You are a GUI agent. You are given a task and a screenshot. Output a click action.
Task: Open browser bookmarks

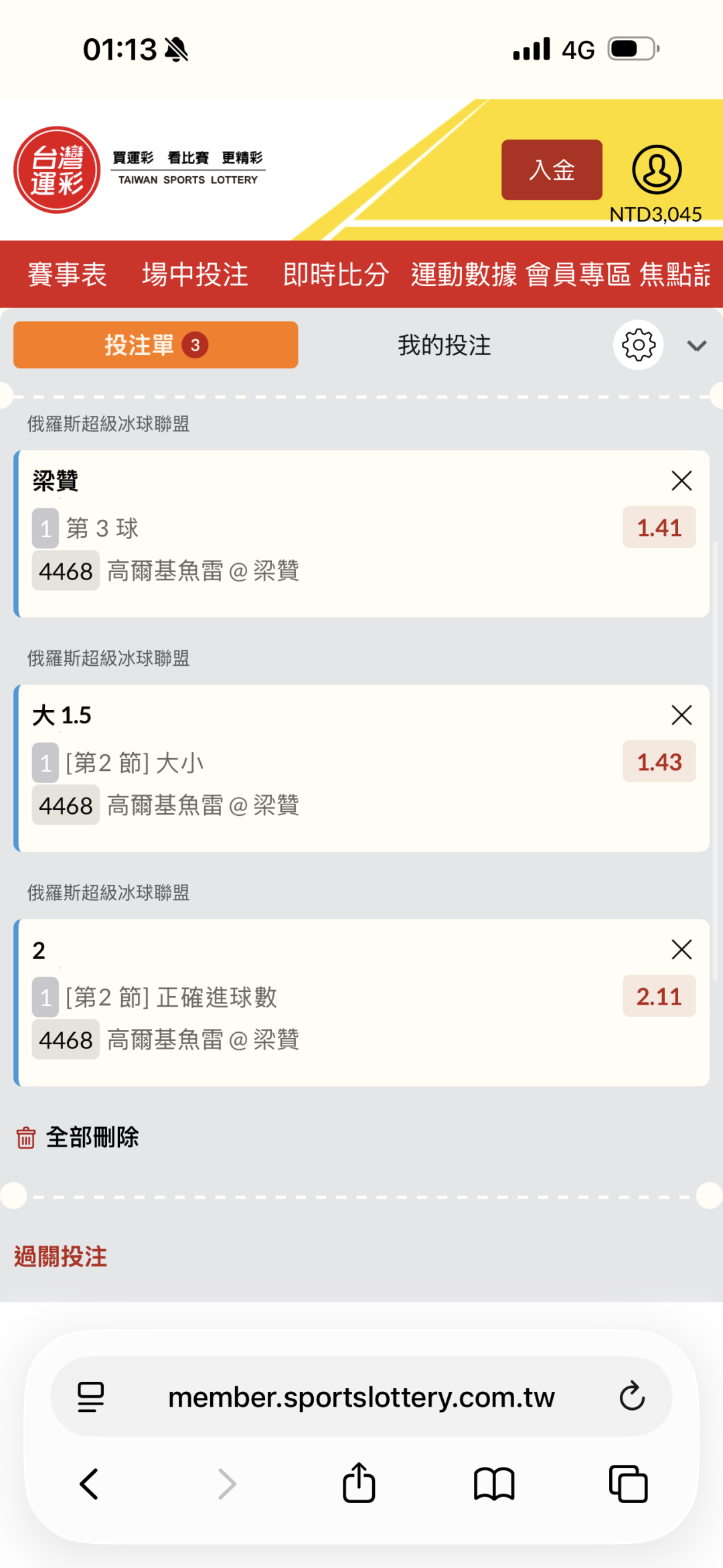(x=494, y=1484)
